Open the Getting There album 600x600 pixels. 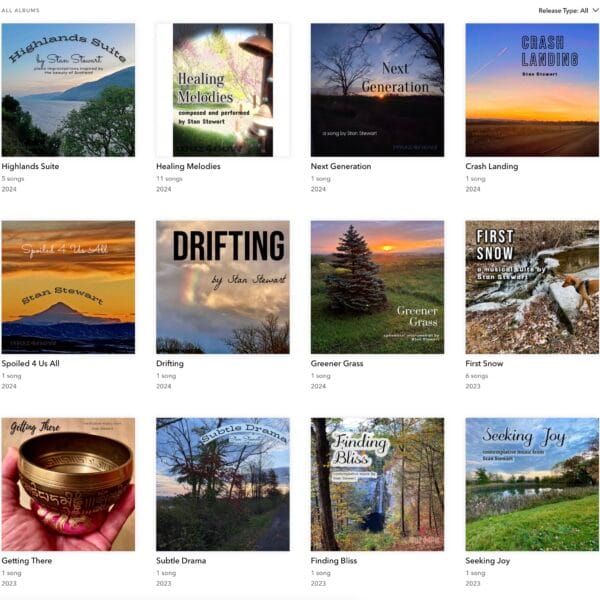68,484
